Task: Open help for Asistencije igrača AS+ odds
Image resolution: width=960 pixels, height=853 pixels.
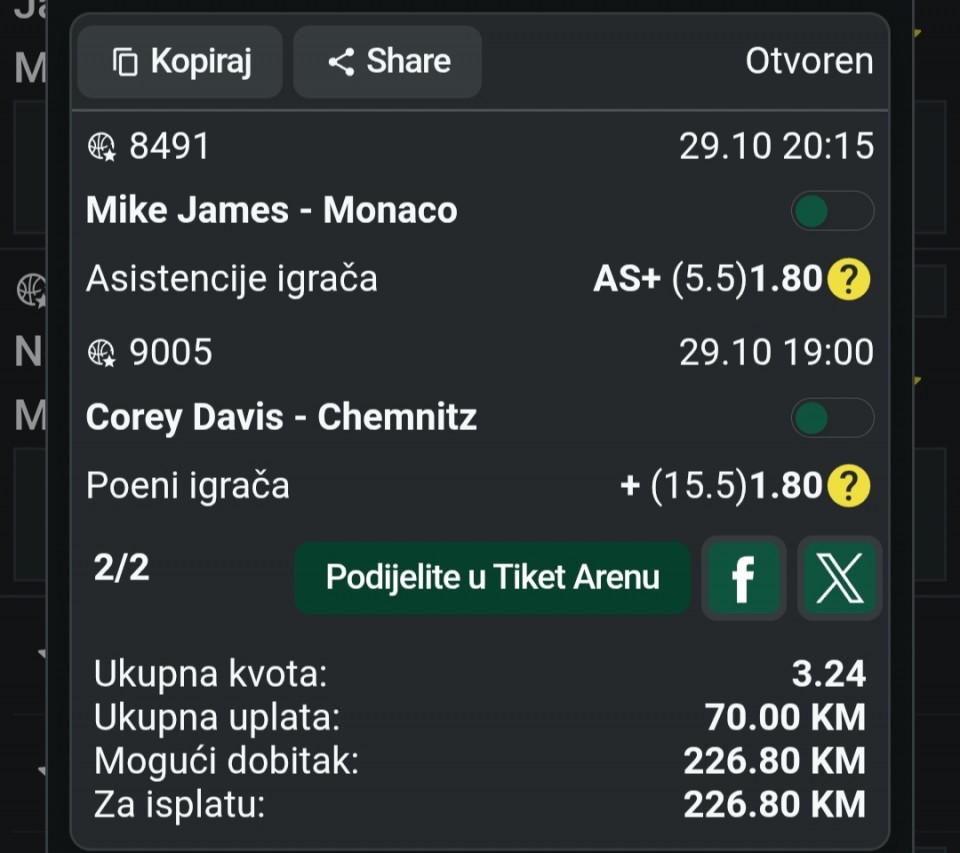Action: (848, 279)
